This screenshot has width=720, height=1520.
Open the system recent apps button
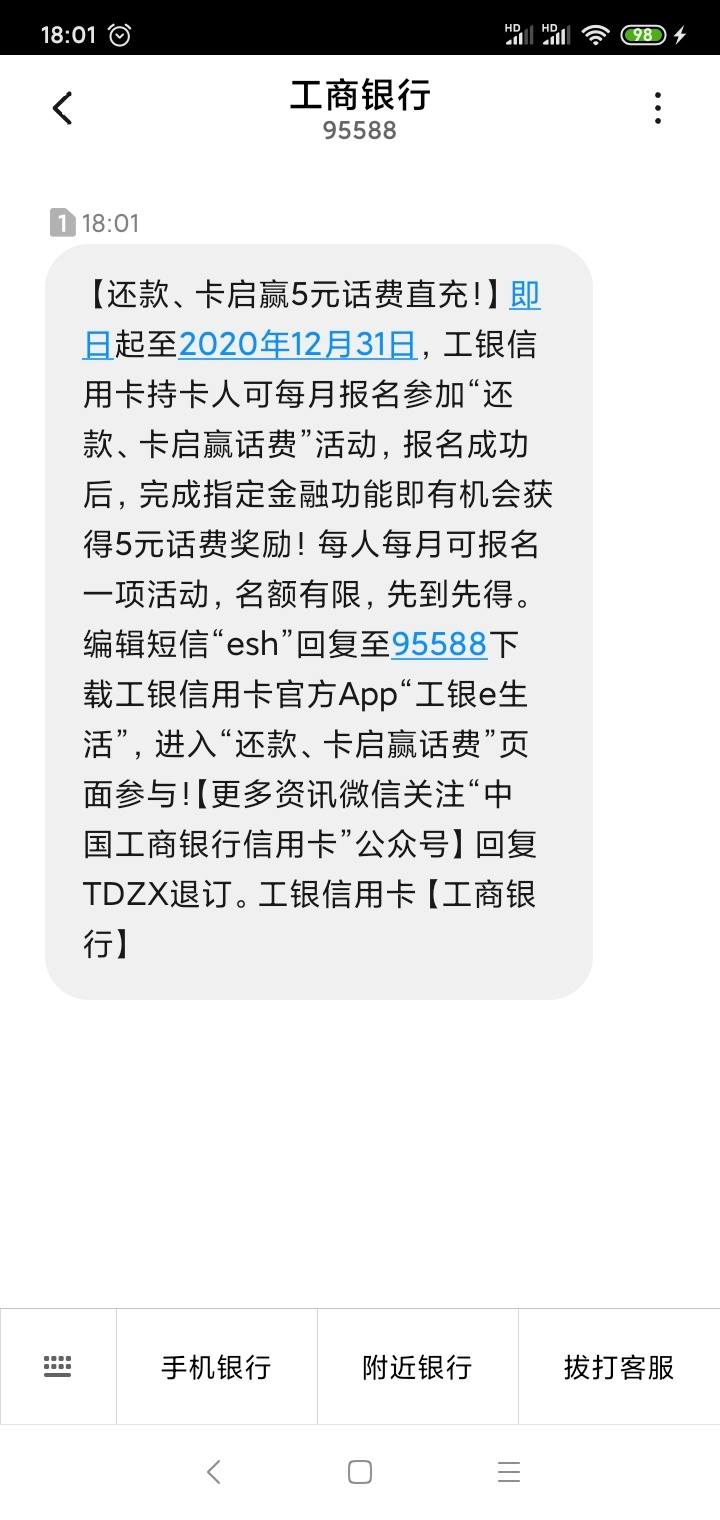click(508, 1472)
